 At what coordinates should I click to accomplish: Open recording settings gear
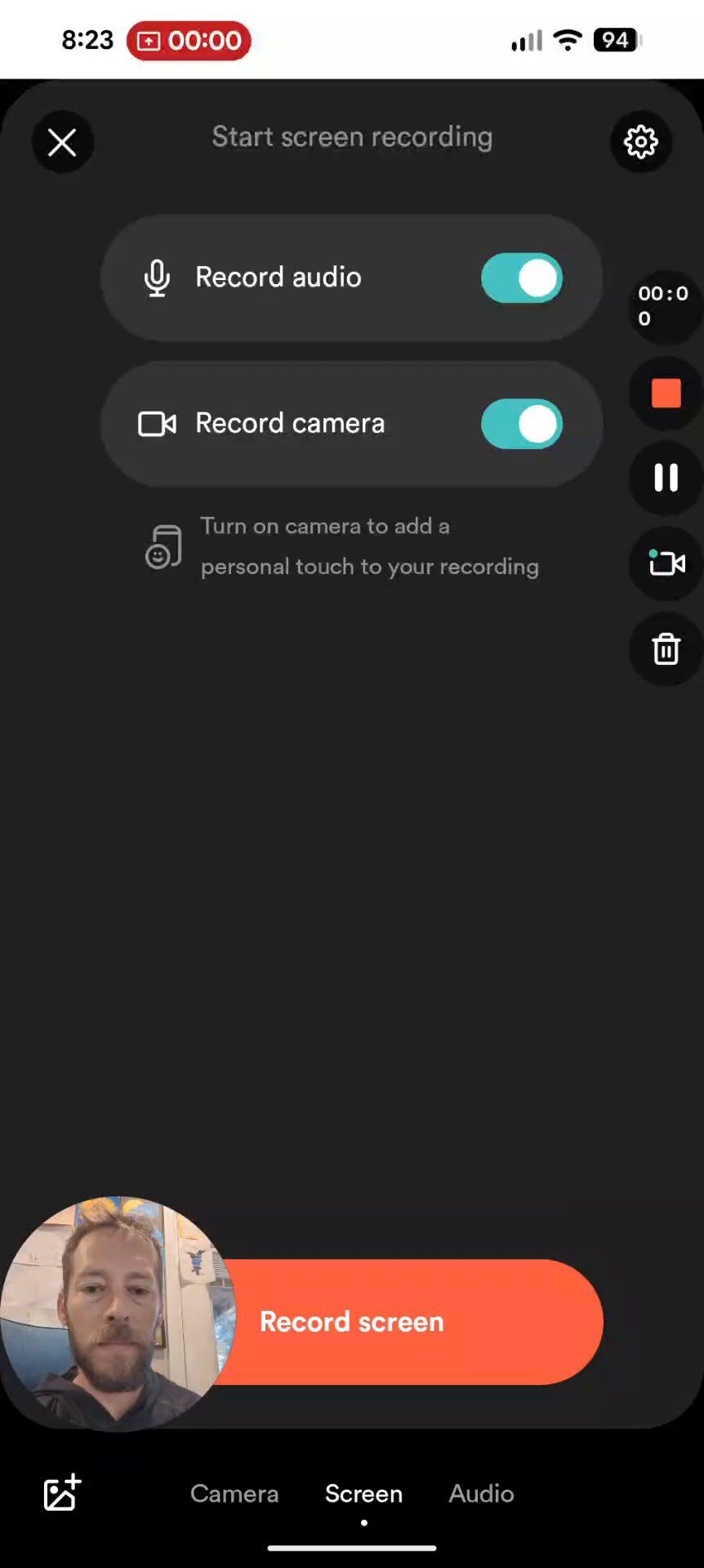[641, 143]
